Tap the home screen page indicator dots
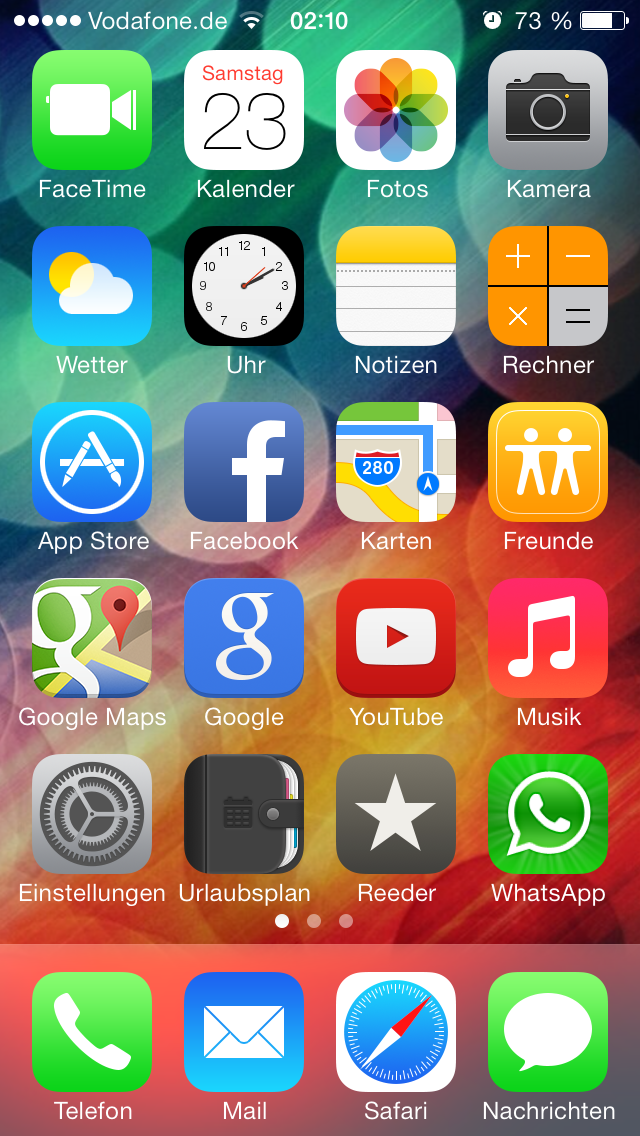Viewport: 640px width, 1136px height. 314,921
